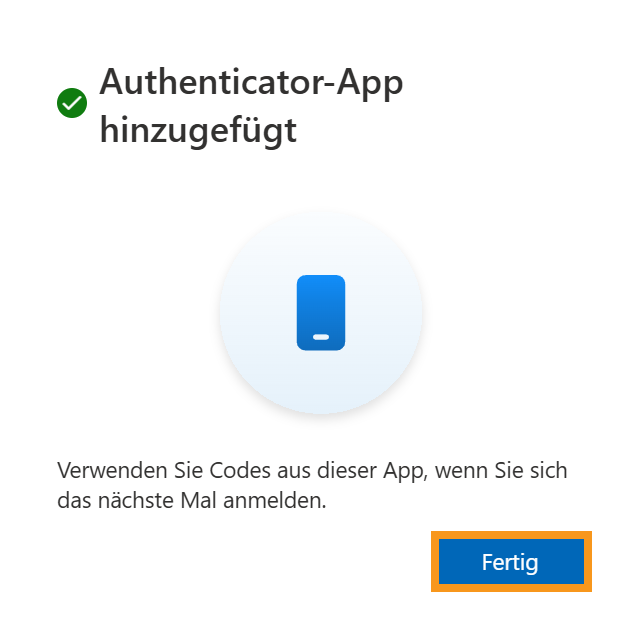
Task: Tap the Fertig button
Action: [510, 562]
